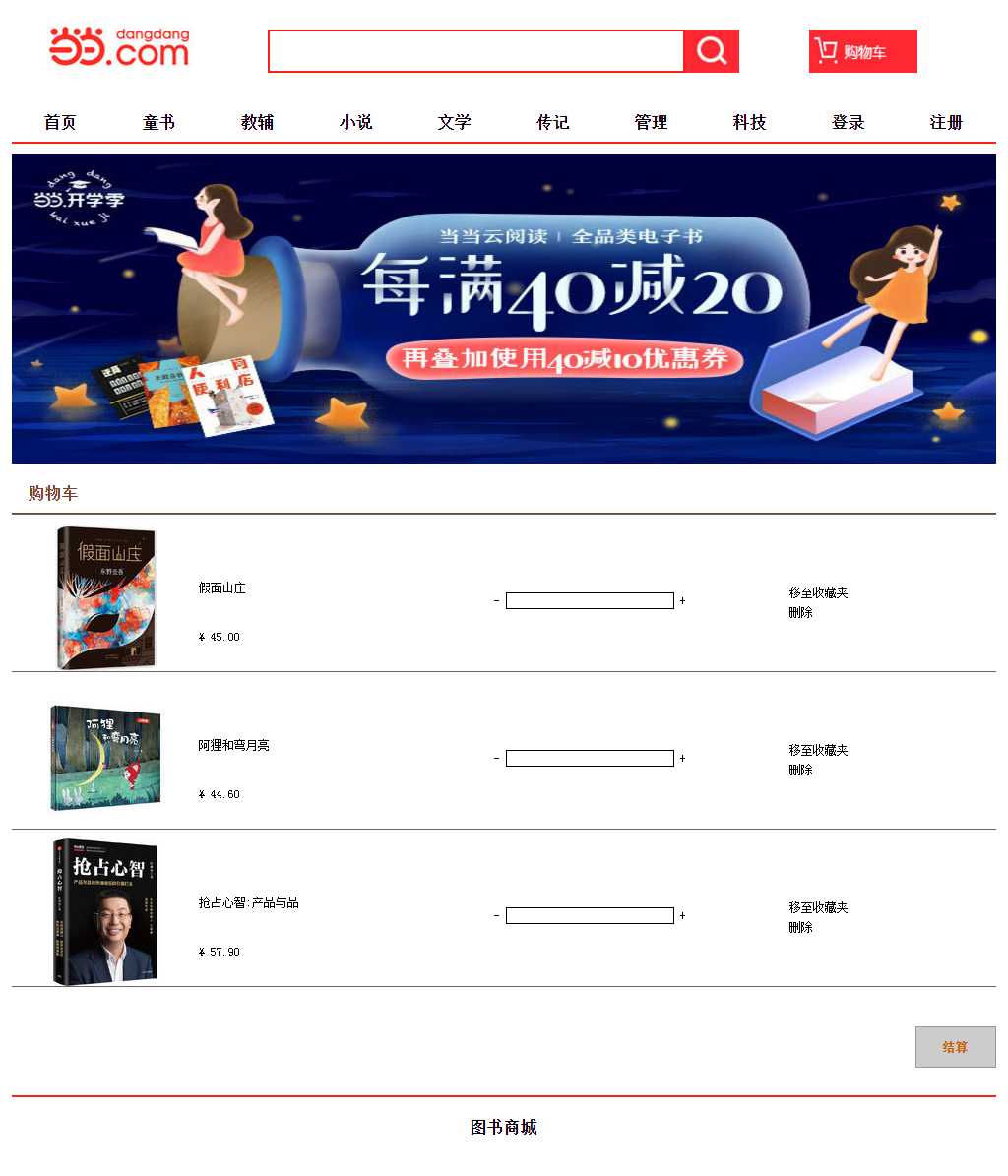Open the 小说 category
The width and height of the screenshot is (1008, 1176).
click(355, 122)
